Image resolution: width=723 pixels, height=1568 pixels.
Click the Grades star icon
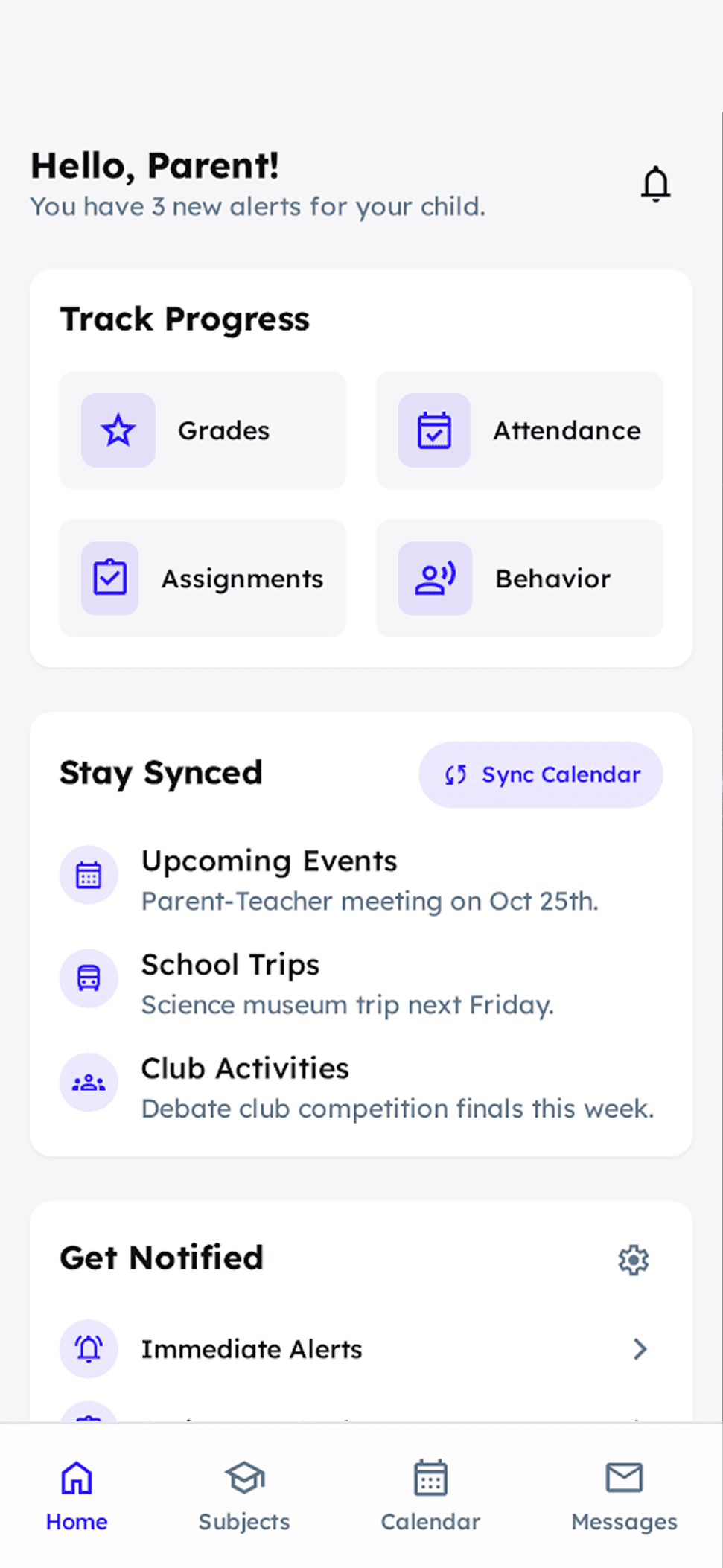(118, 430)
